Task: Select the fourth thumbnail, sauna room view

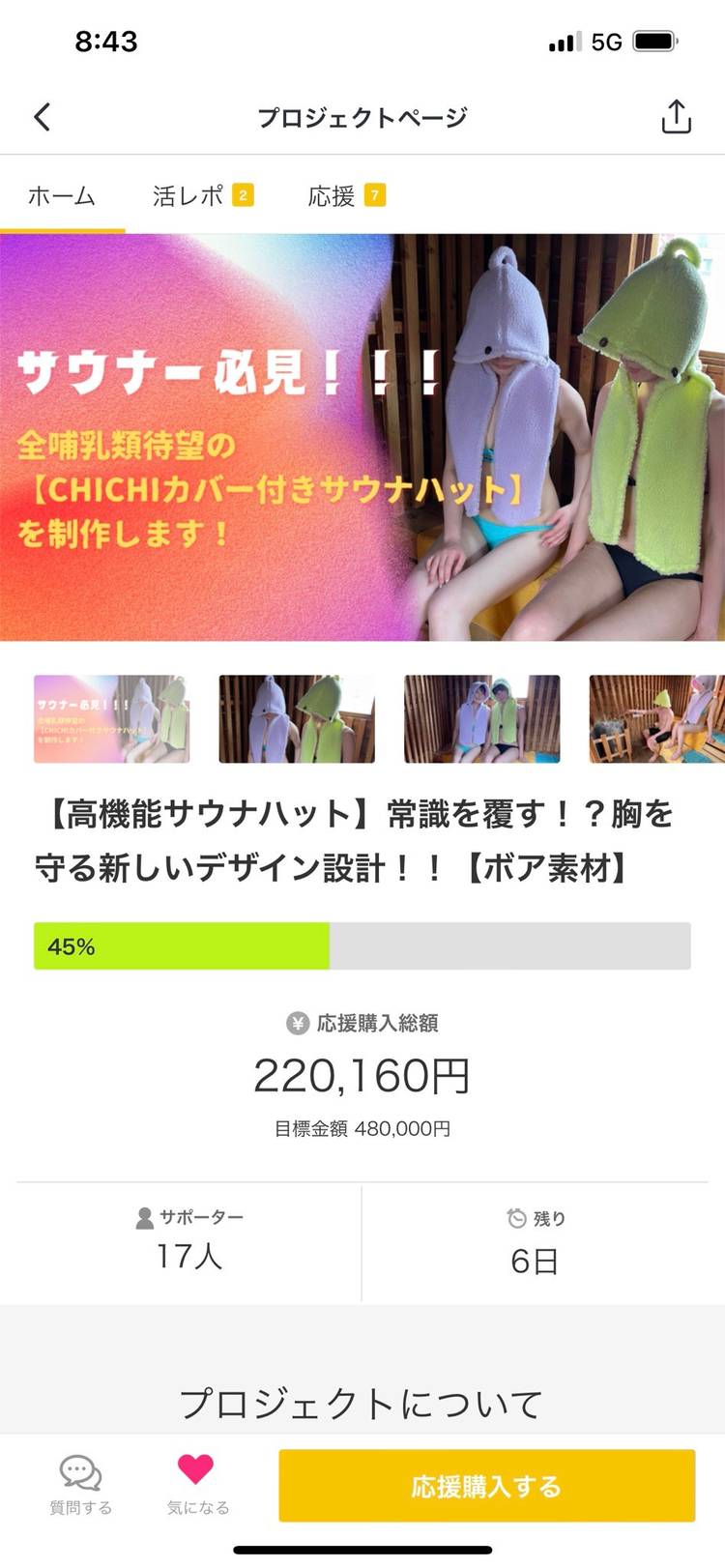Action: click(x=657, y=719)
